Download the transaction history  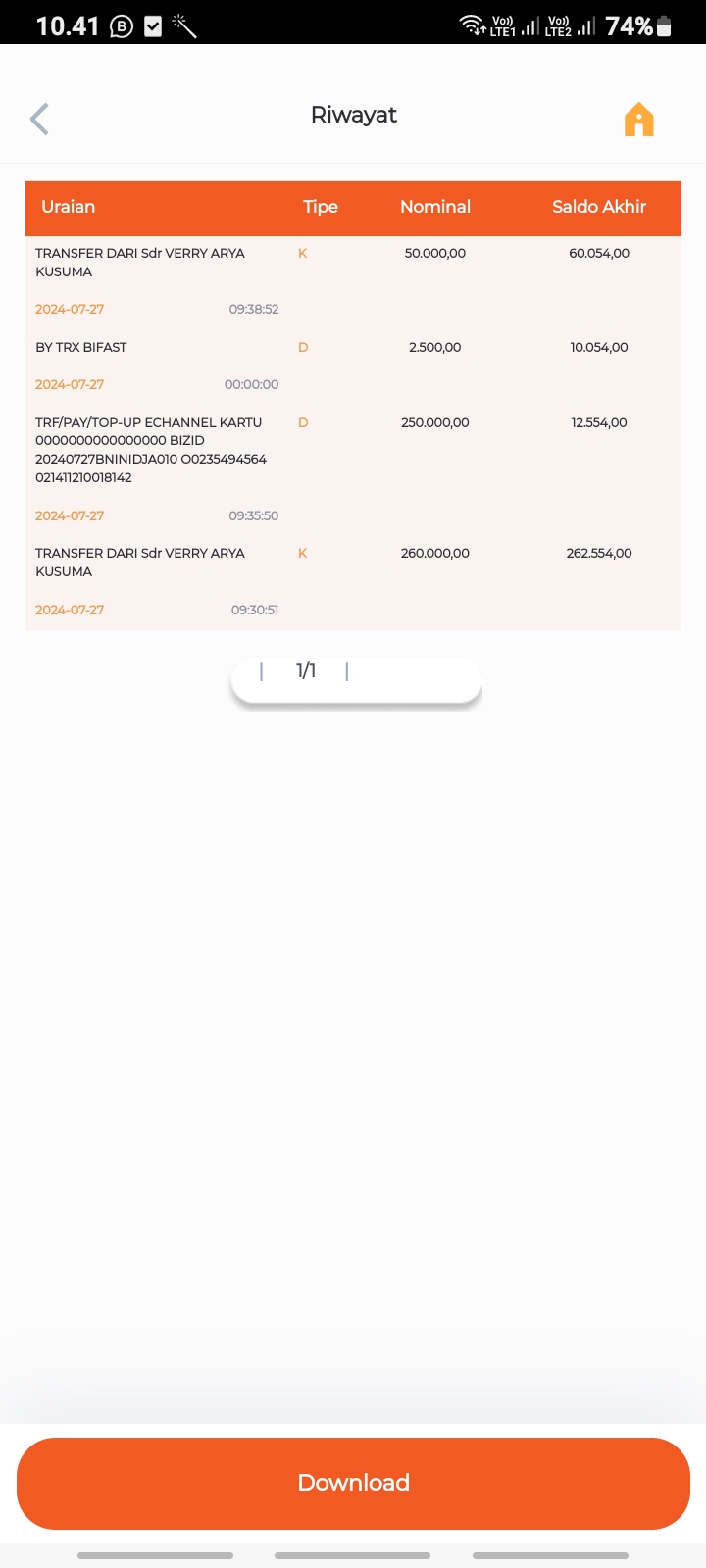pyautogui.click(x=353, y=1483)
